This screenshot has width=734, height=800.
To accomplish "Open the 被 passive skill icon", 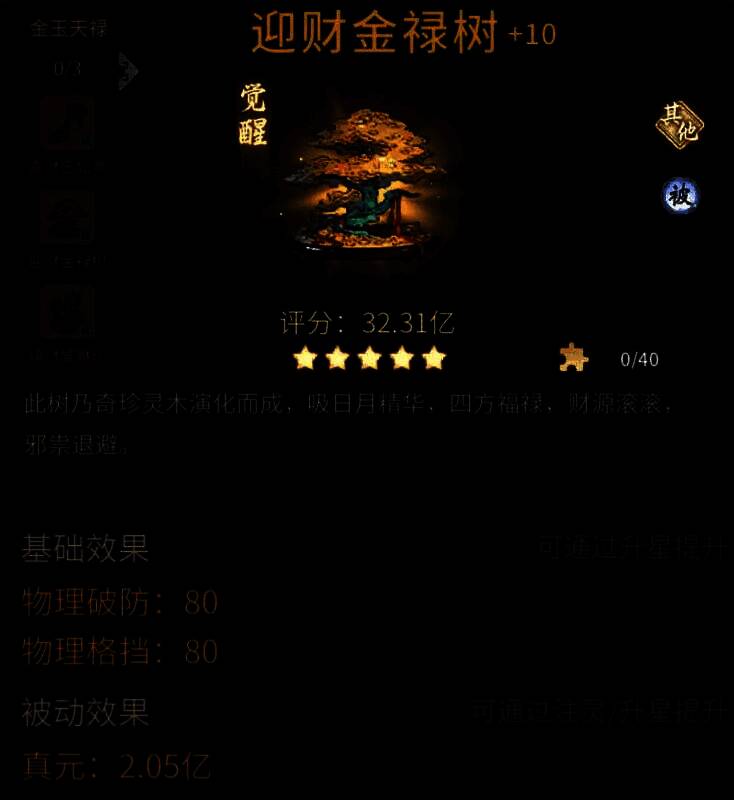I will pyautogui.click(x=680, y=196).
